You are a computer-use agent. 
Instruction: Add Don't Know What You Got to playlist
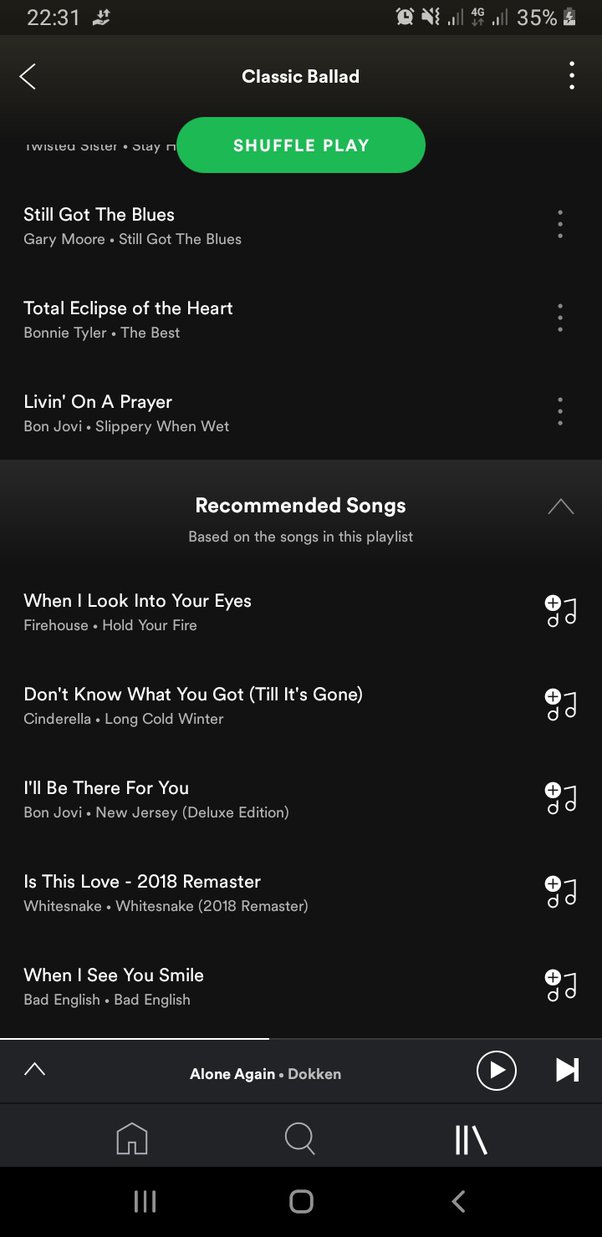point(560,705)
